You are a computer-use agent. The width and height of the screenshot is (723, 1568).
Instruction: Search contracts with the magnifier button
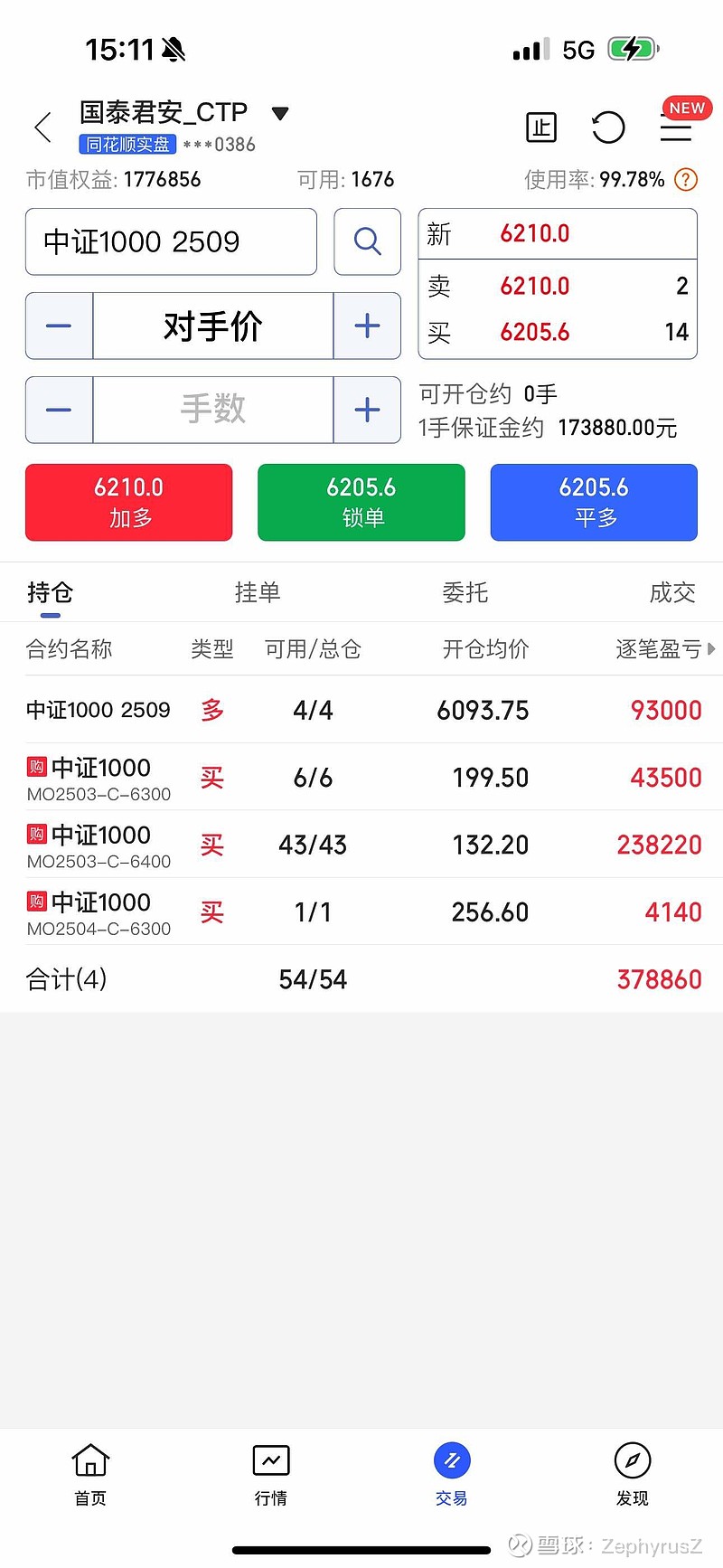[x=367, y=241]
